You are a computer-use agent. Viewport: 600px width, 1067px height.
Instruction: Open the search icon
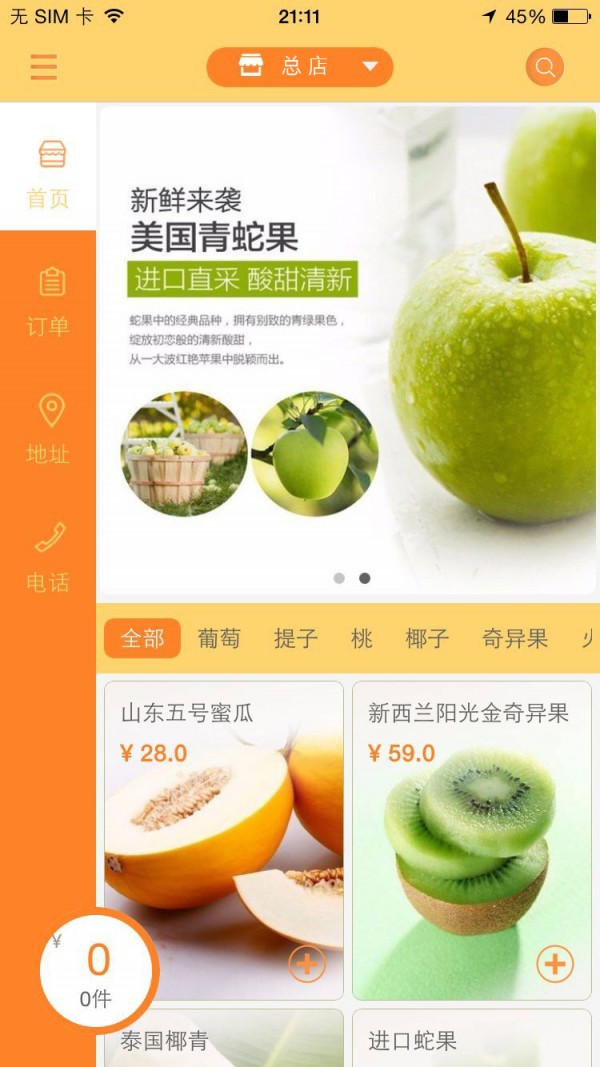pos(545,67)
